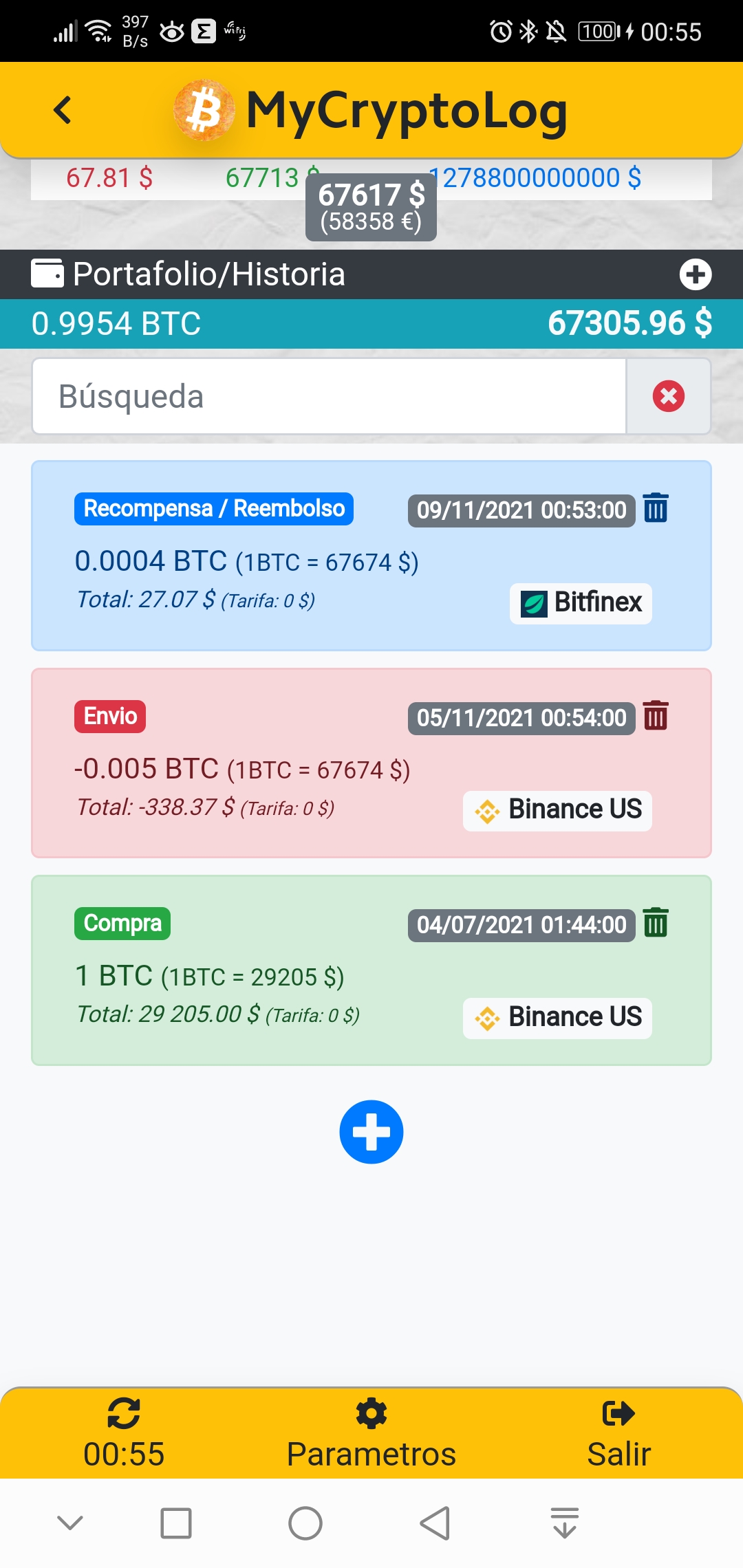Open the Recompensa / Reembolso Bitfinex entry
Screen dimensions: 743x1568
tap(275, 578)
